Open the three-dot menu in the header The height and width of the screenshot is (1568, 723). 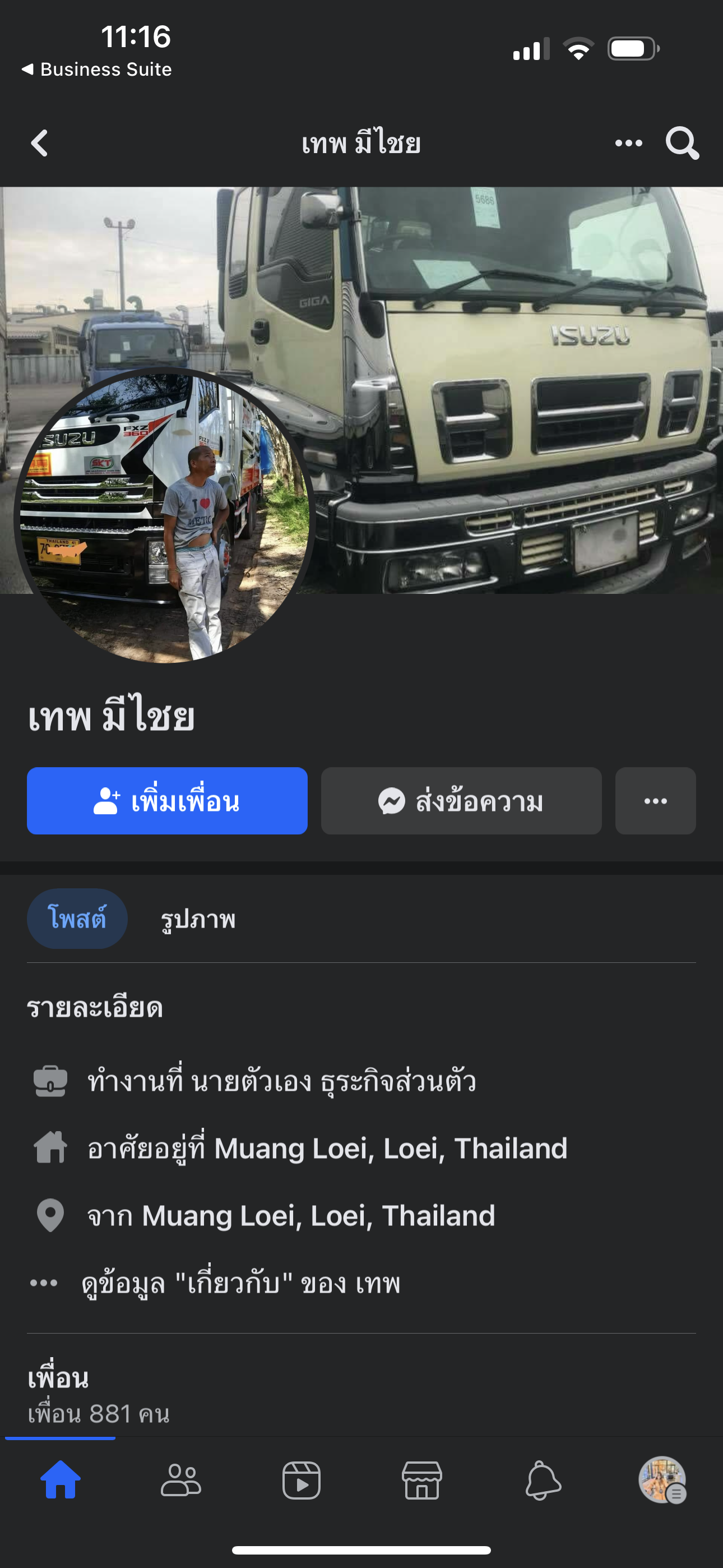[x=628, y=144]
